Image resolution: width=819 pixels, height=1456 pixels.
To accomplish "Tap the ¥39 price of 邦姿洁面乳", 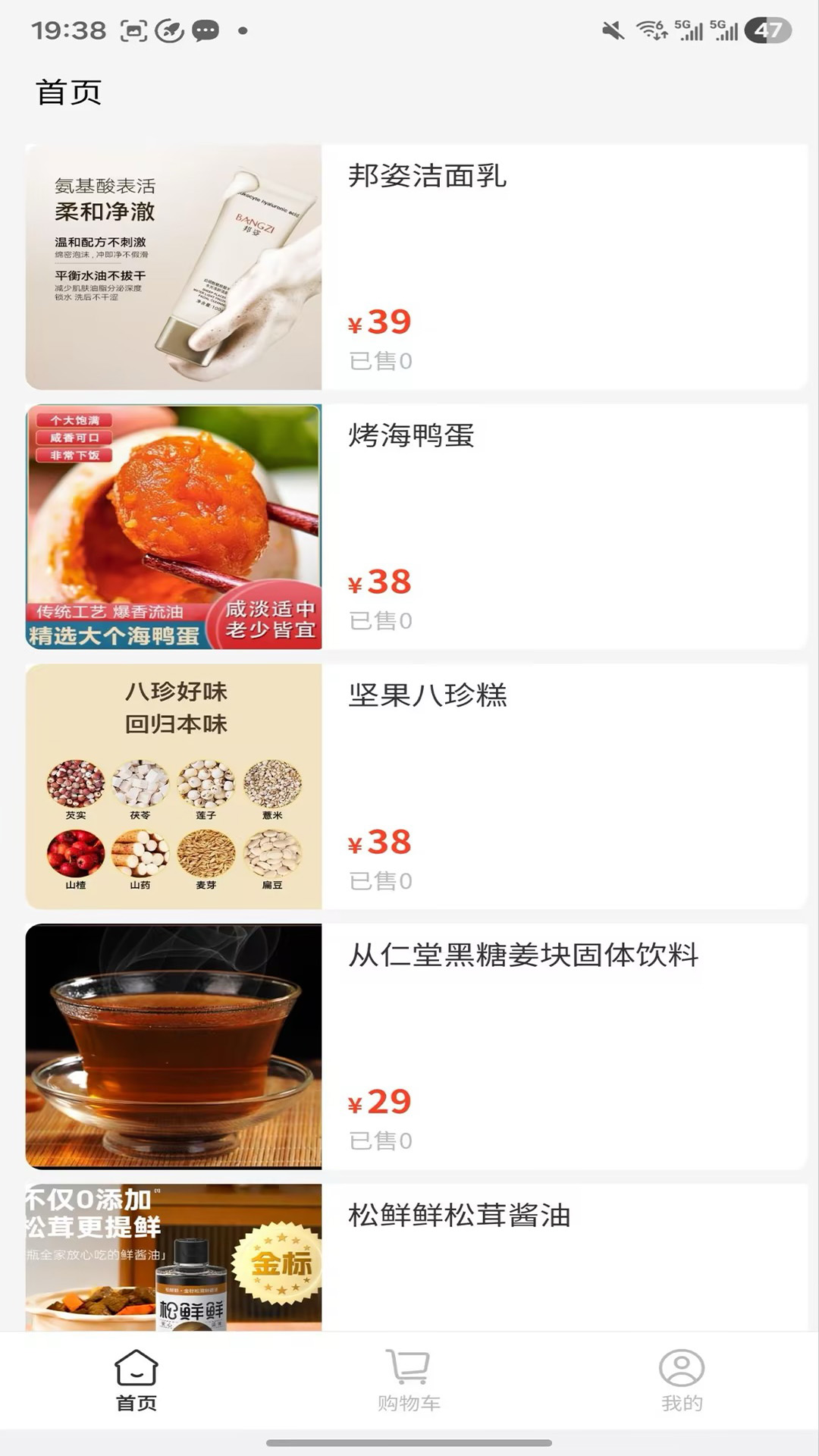I will 379,322.
